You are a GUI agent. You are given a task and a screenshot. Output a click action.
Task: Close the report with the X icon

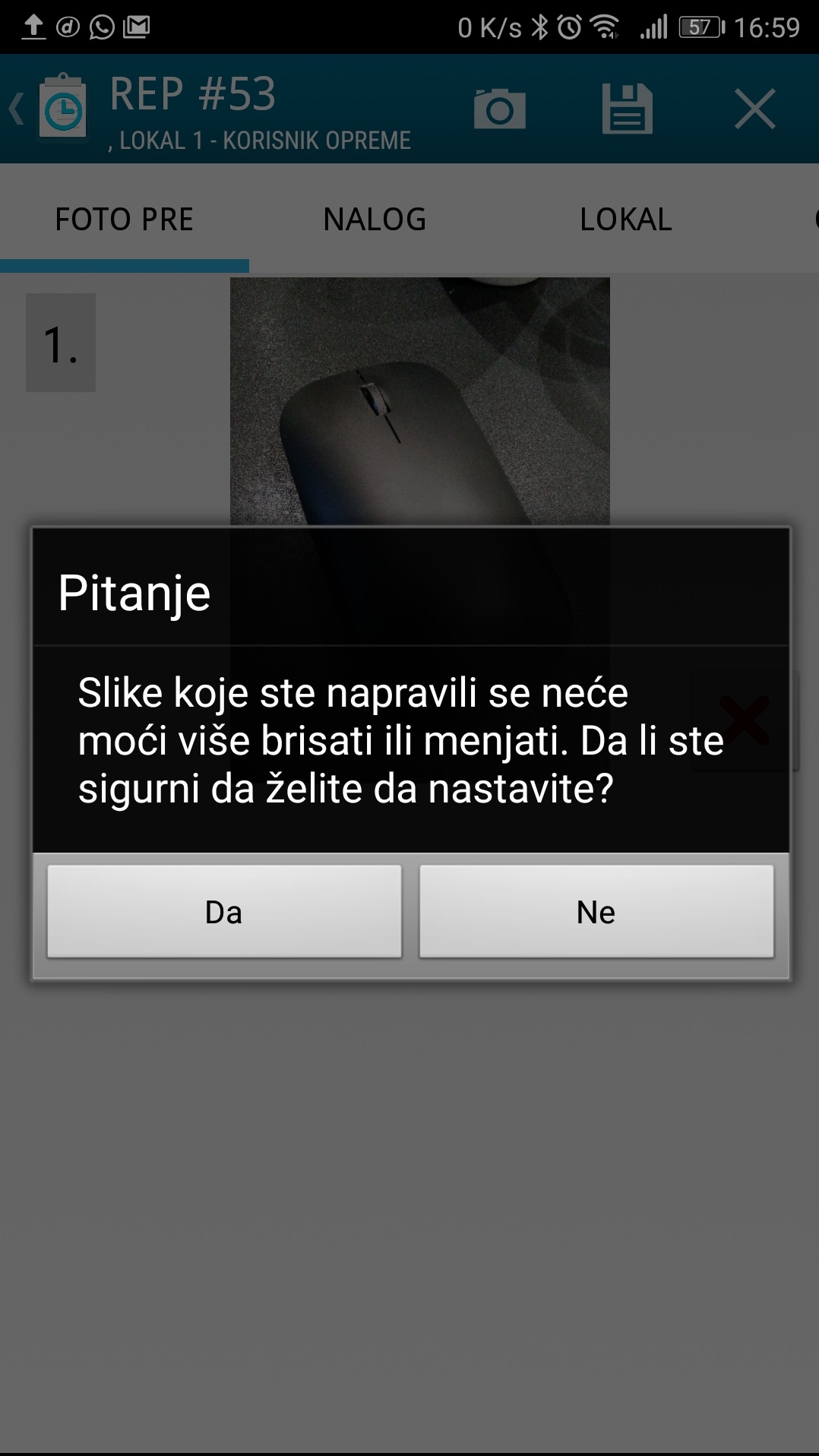click(754, 109)
